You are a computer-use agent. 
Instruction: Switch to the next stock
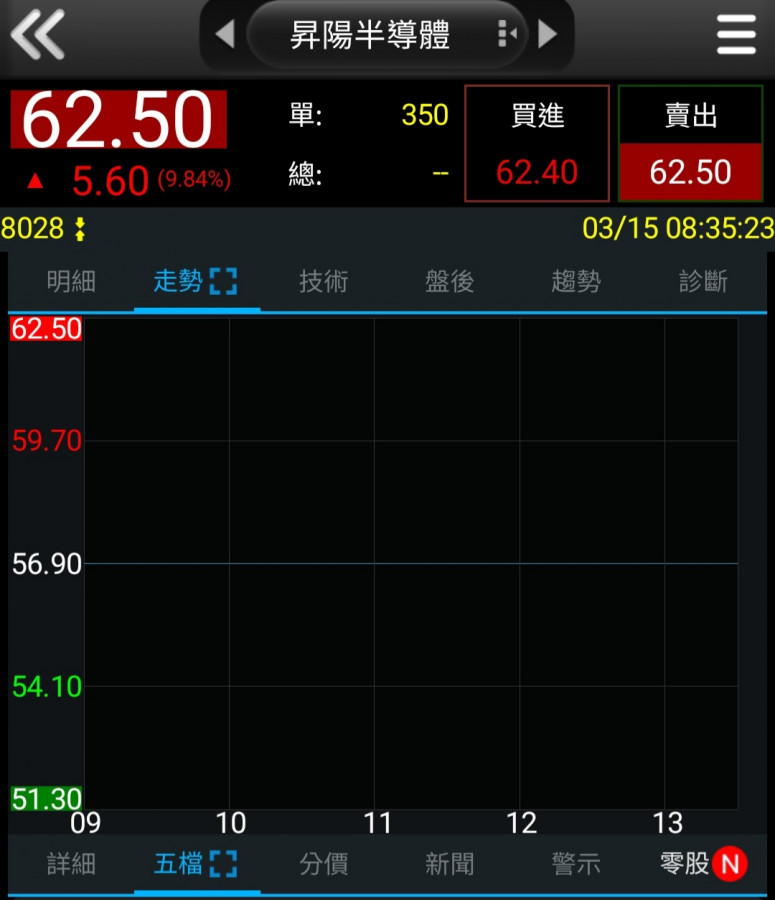[x=547, y=35]
